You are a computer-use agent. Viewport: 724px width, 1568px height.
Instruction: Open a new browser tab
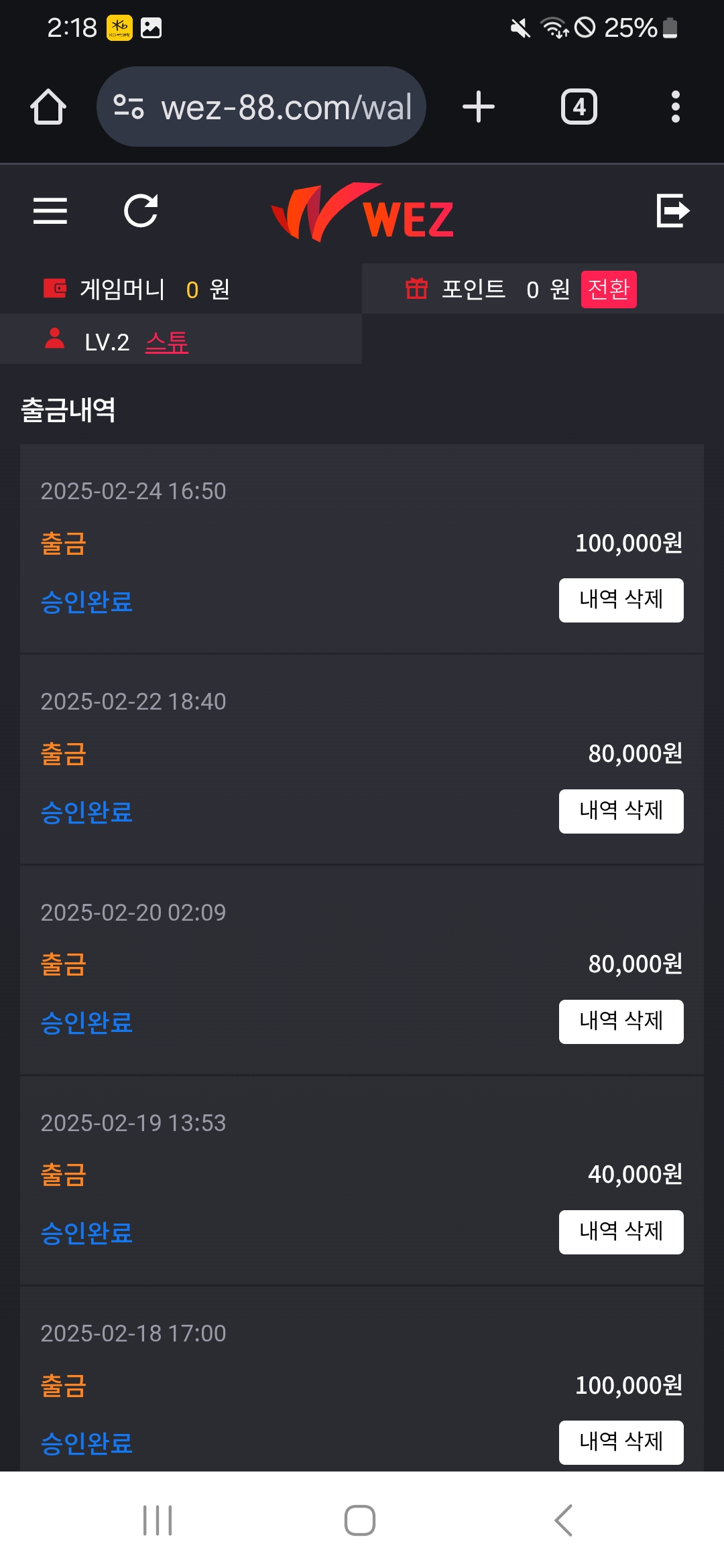(479, 107)
